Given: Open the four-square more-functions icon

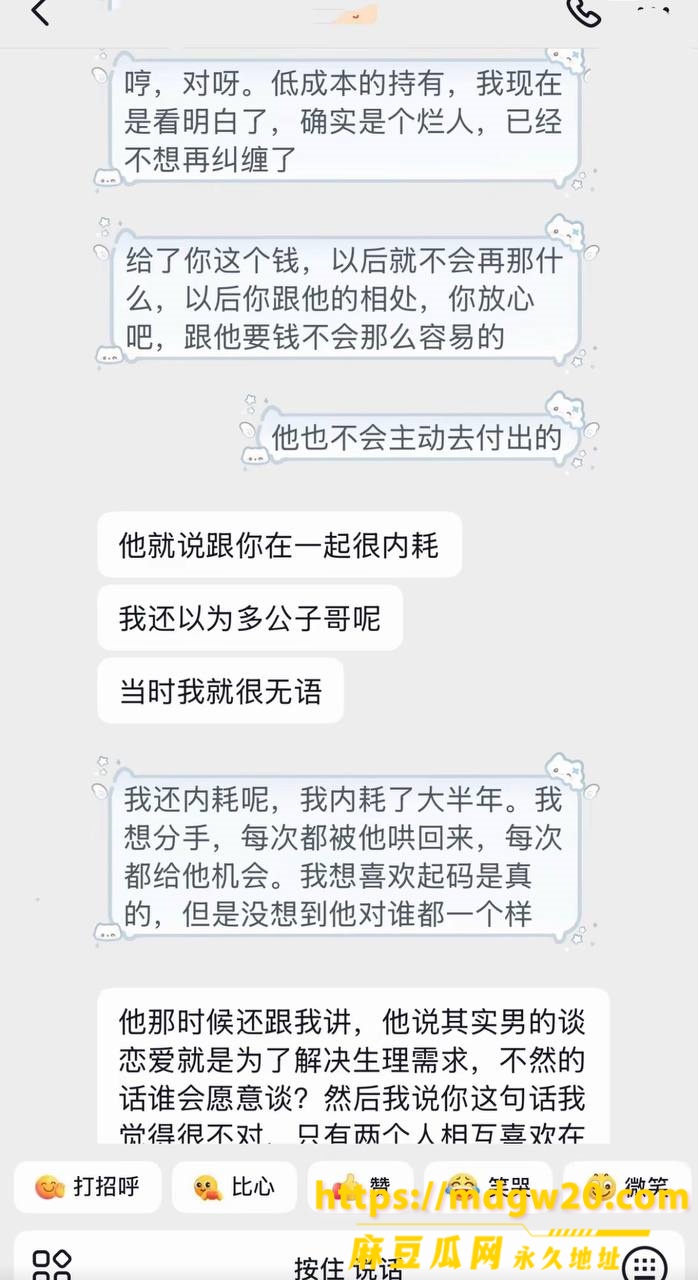Looking at the screenshot, I should point(51,1265).
